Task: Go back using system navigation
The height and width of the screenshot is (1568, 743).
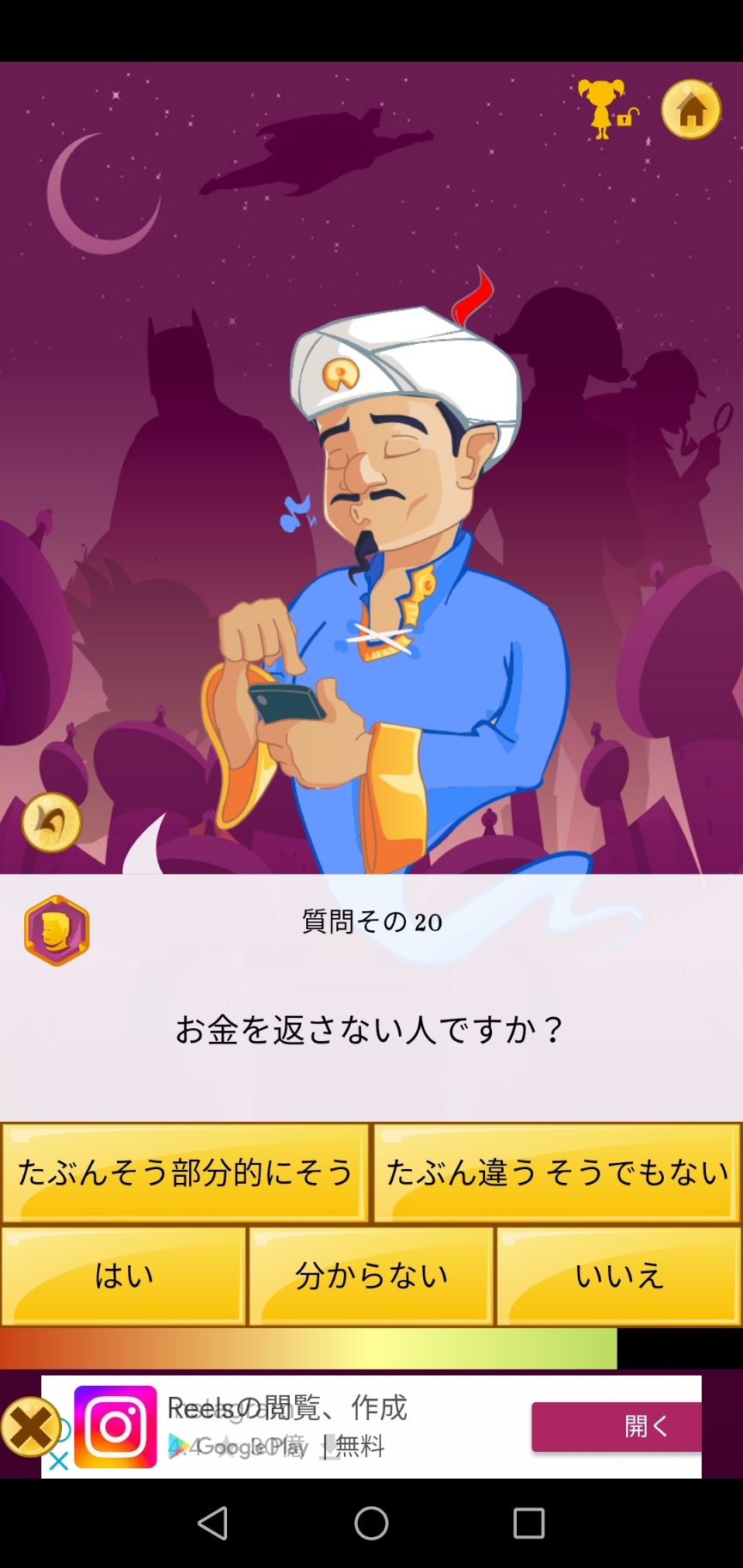Action: [212, 1523]
